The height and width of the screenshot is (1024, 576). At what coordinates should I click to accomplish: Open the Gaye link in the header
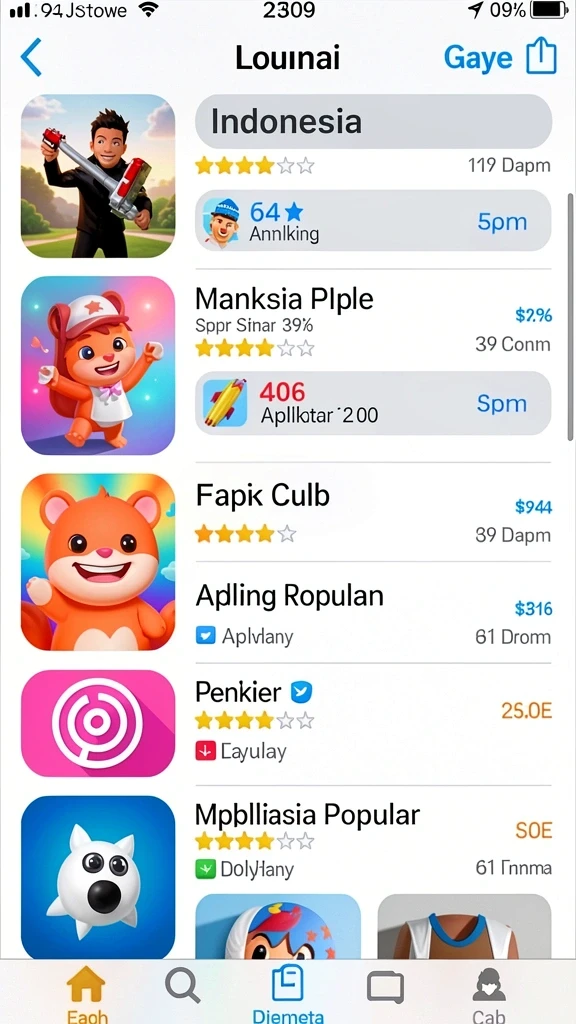478,58
